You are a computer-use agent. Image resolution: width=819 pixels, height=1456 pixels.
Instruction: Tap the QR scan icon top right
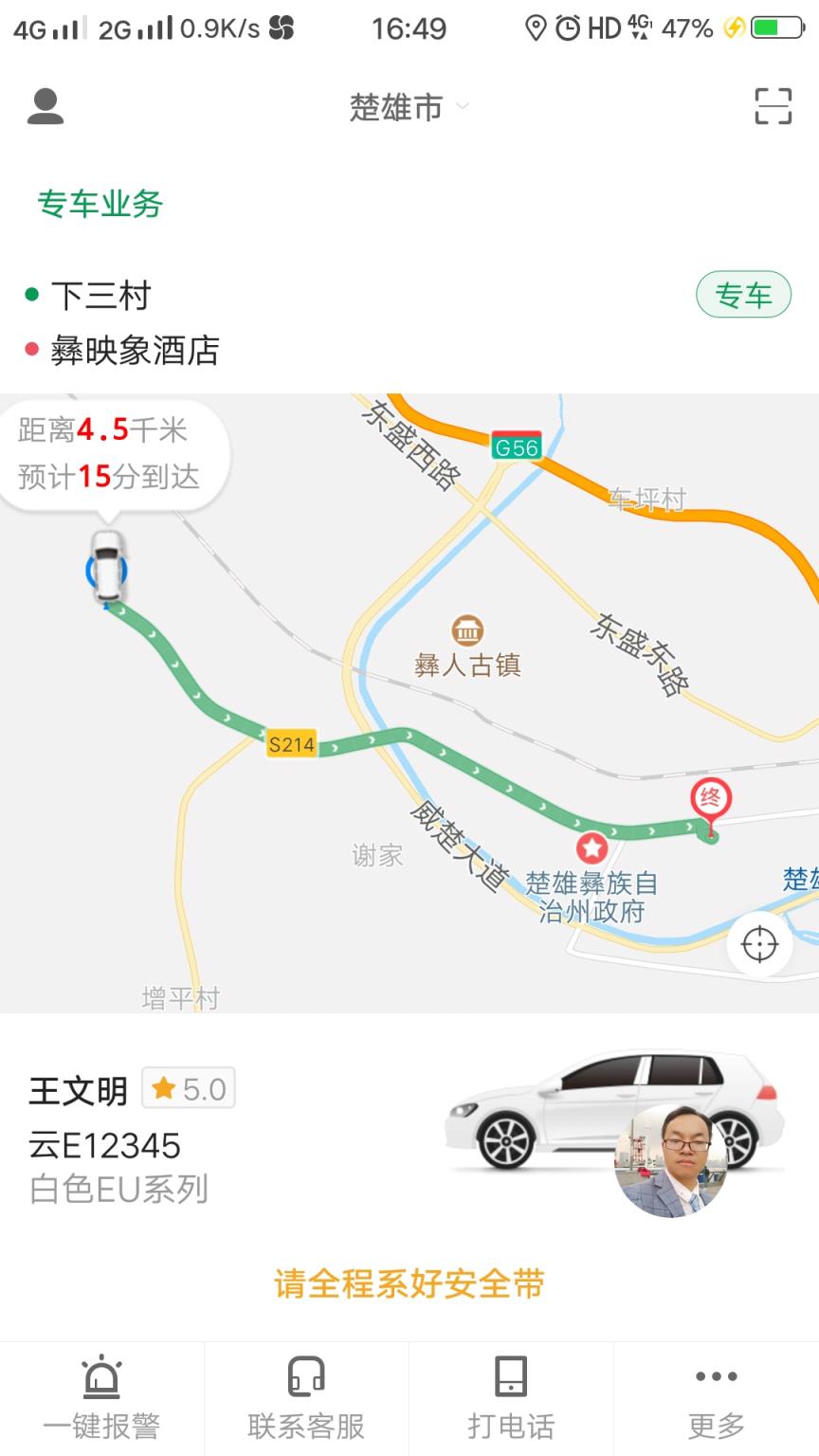click(773, 107)
